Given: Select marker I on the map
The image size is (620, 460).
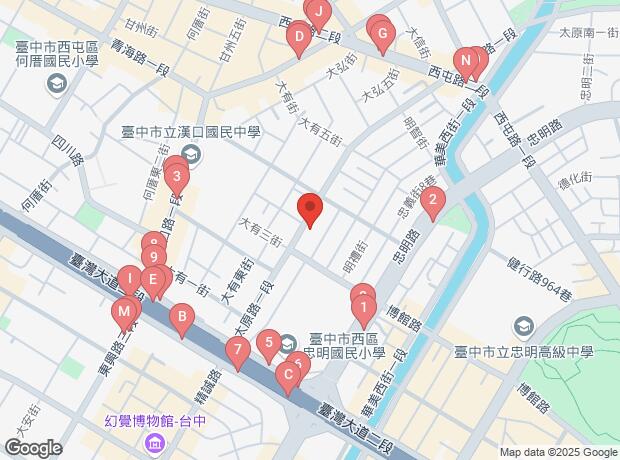Looking at the screenshot, I should [130, 277].
